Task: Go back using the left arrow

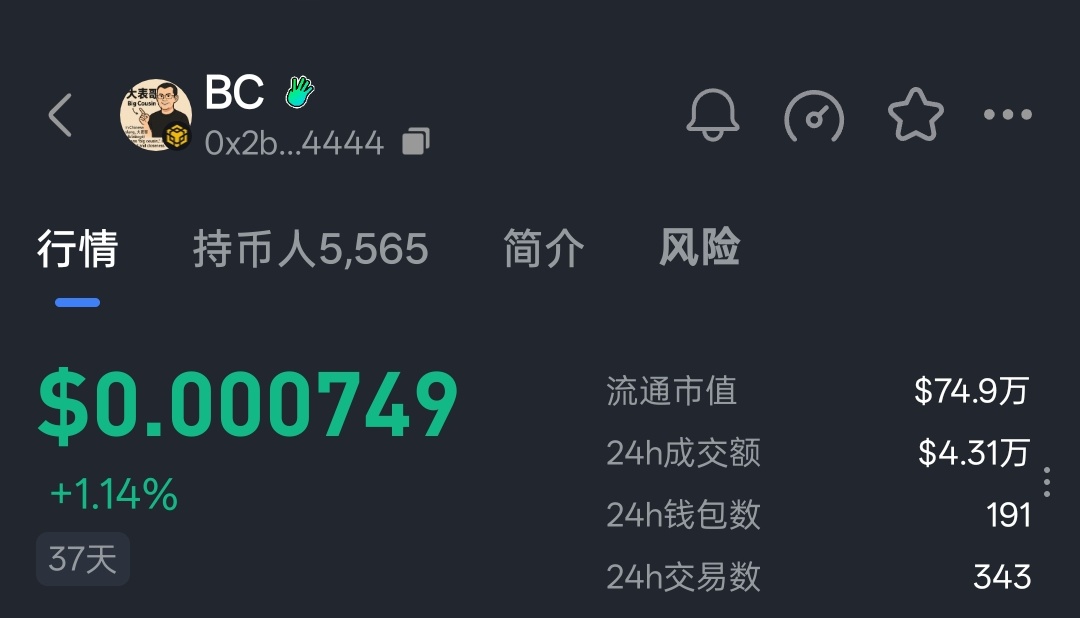Action: [61, 115]
